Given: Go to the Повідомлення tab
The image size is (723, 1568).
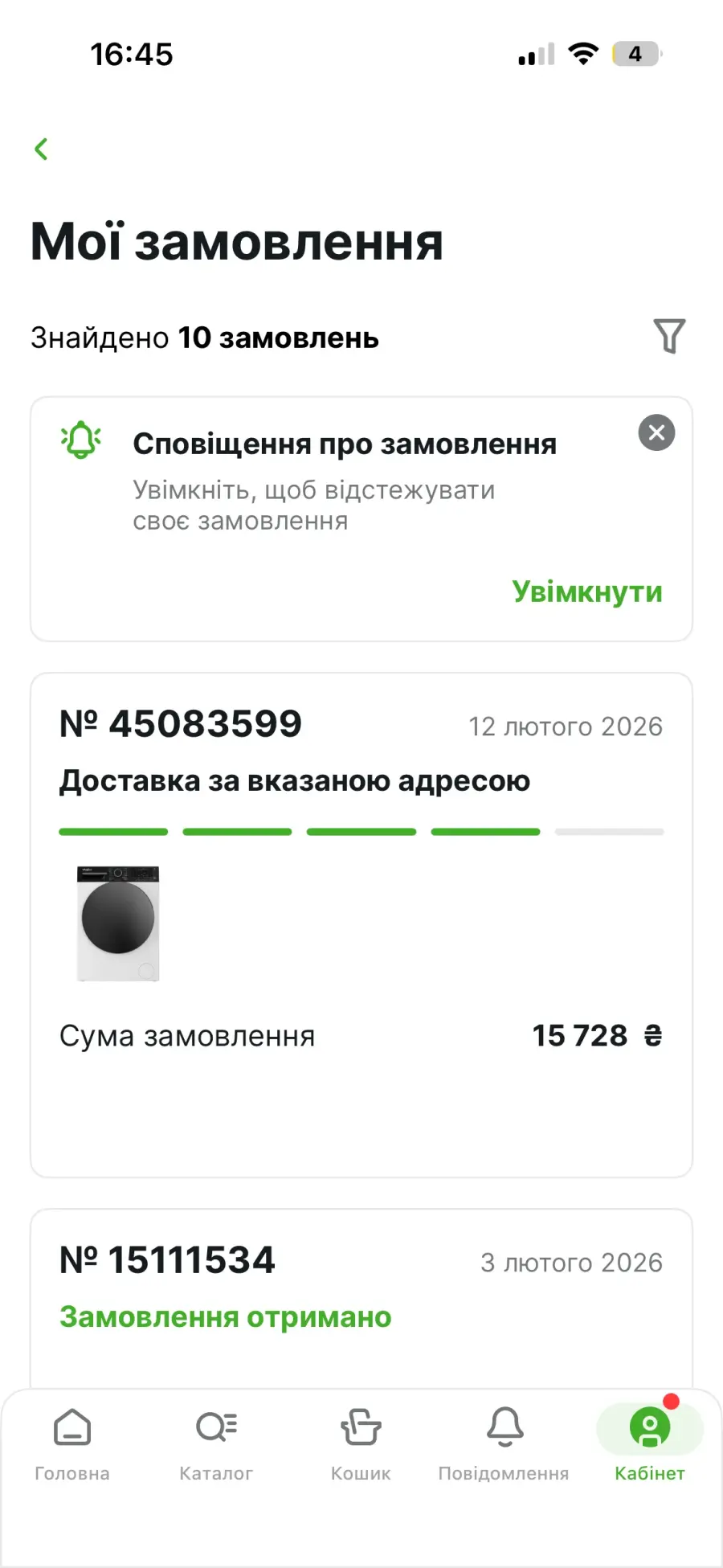Looking at the screenshot, I should click(x=504, y=1443).
